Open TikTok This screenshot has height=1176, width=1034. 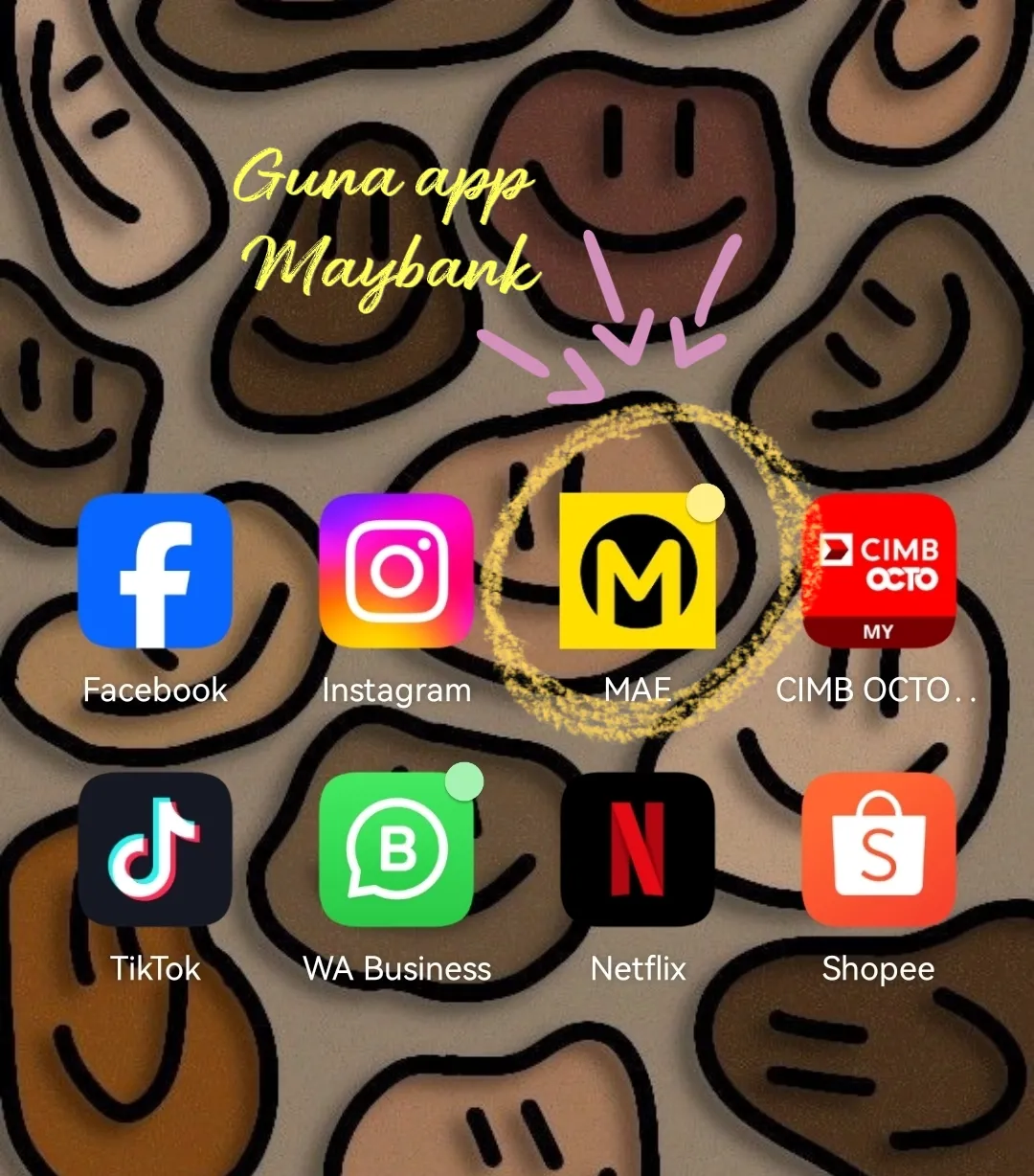pyautogui.click(x=155, y=848)
